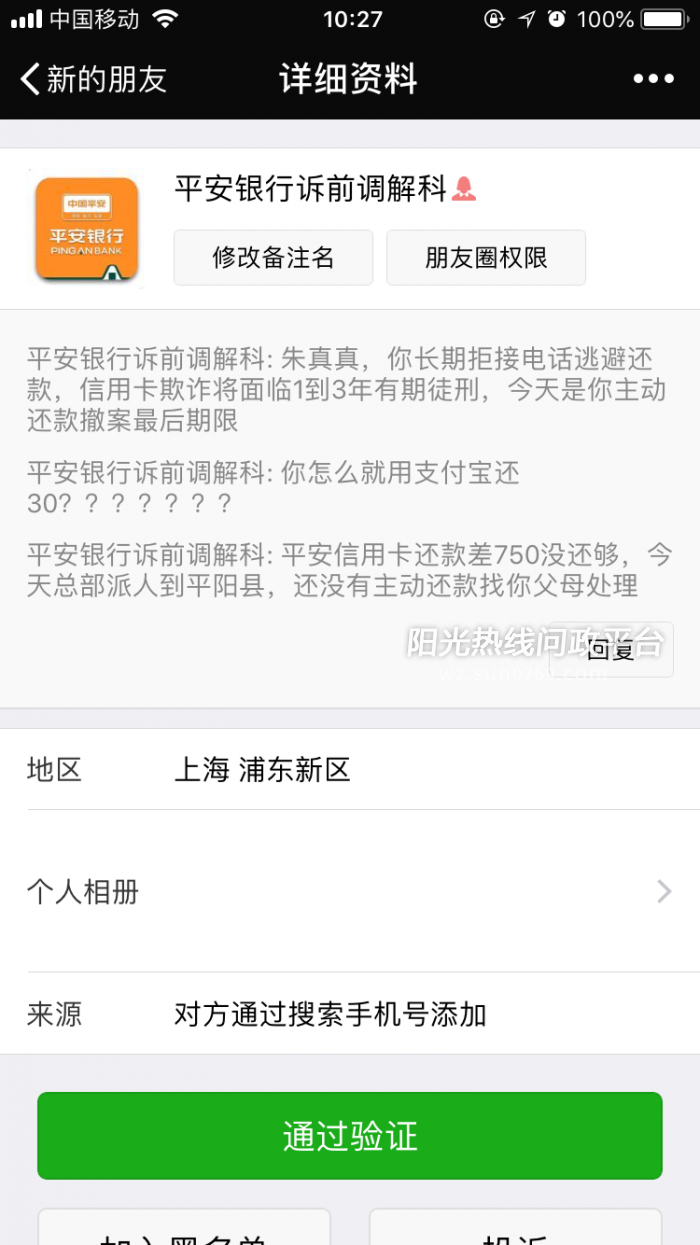Open 朋友圈权限 settings

coord(486,258)
